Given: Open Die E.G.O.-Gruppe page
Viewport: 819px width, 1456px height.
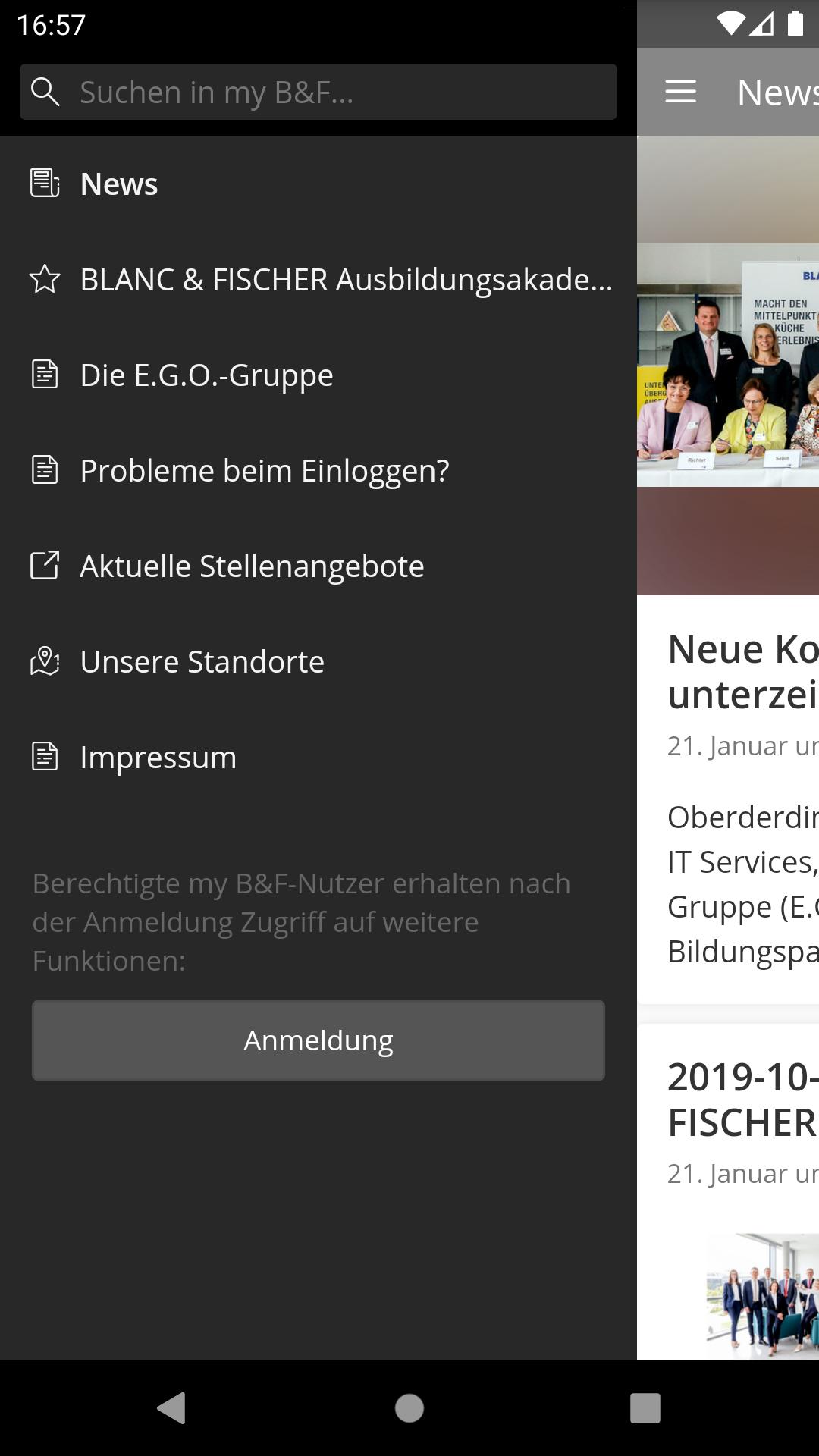Looking at the screenshot, I should [x=318, y=375].
